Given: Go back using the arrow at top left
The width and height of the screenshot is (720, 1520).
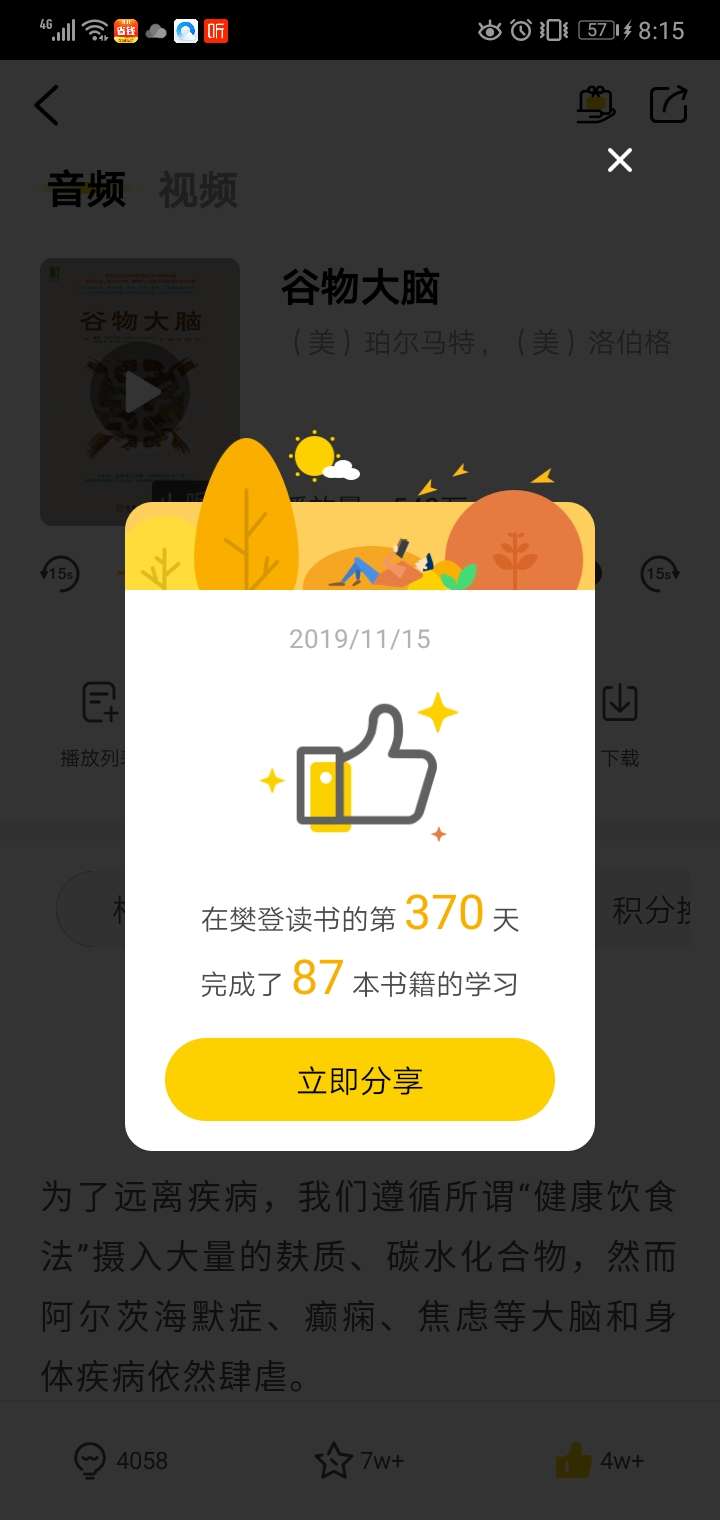Looking at the screenshot, I should click(46, 104).
